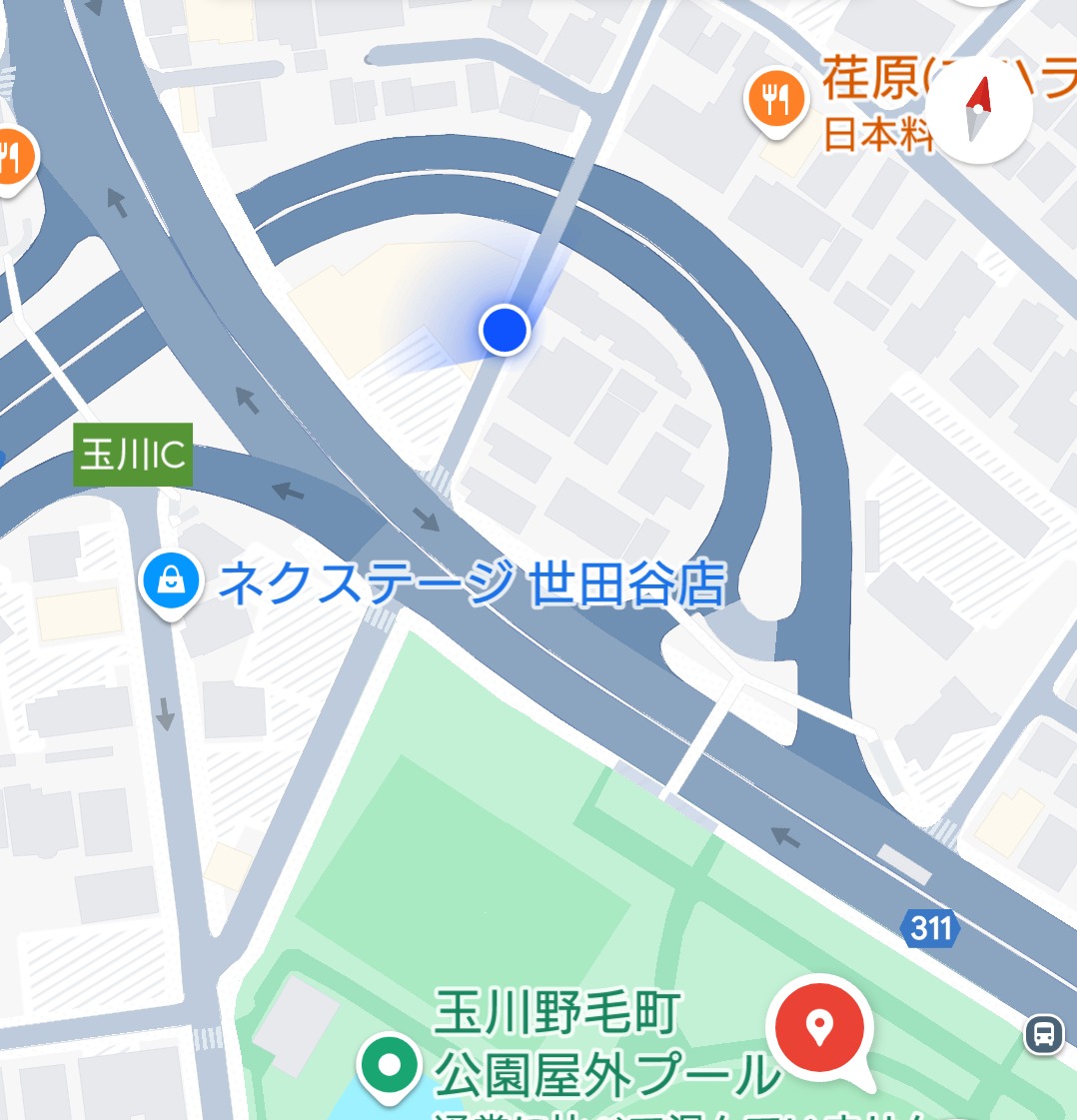Select the red dropped location pin
This screenshot has height=1120, width=1077.
(820, 1028)
